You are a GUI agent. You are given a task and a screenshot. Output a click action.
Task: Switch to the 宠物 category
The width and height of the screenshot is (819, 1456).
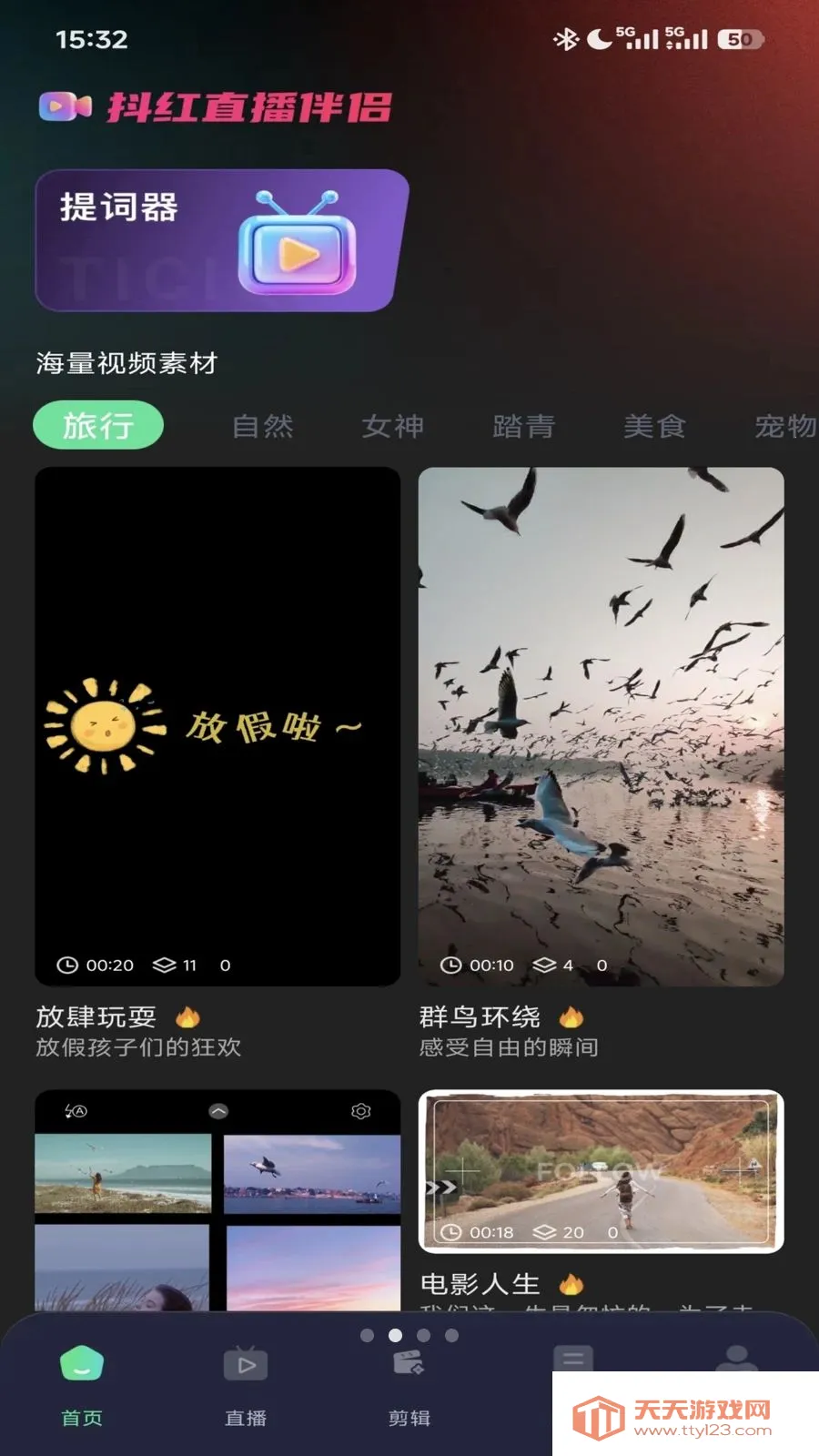(x=784, y=426)
